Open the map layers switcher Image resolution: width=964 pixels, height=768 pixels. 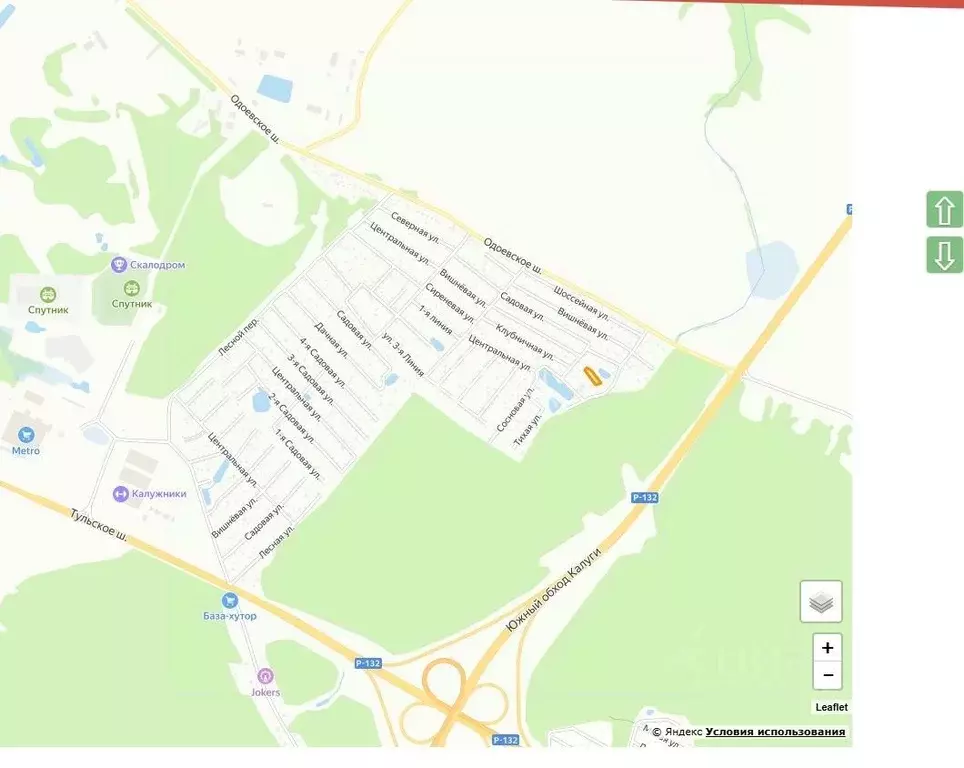pyautogui.click(x=821, y=602)
